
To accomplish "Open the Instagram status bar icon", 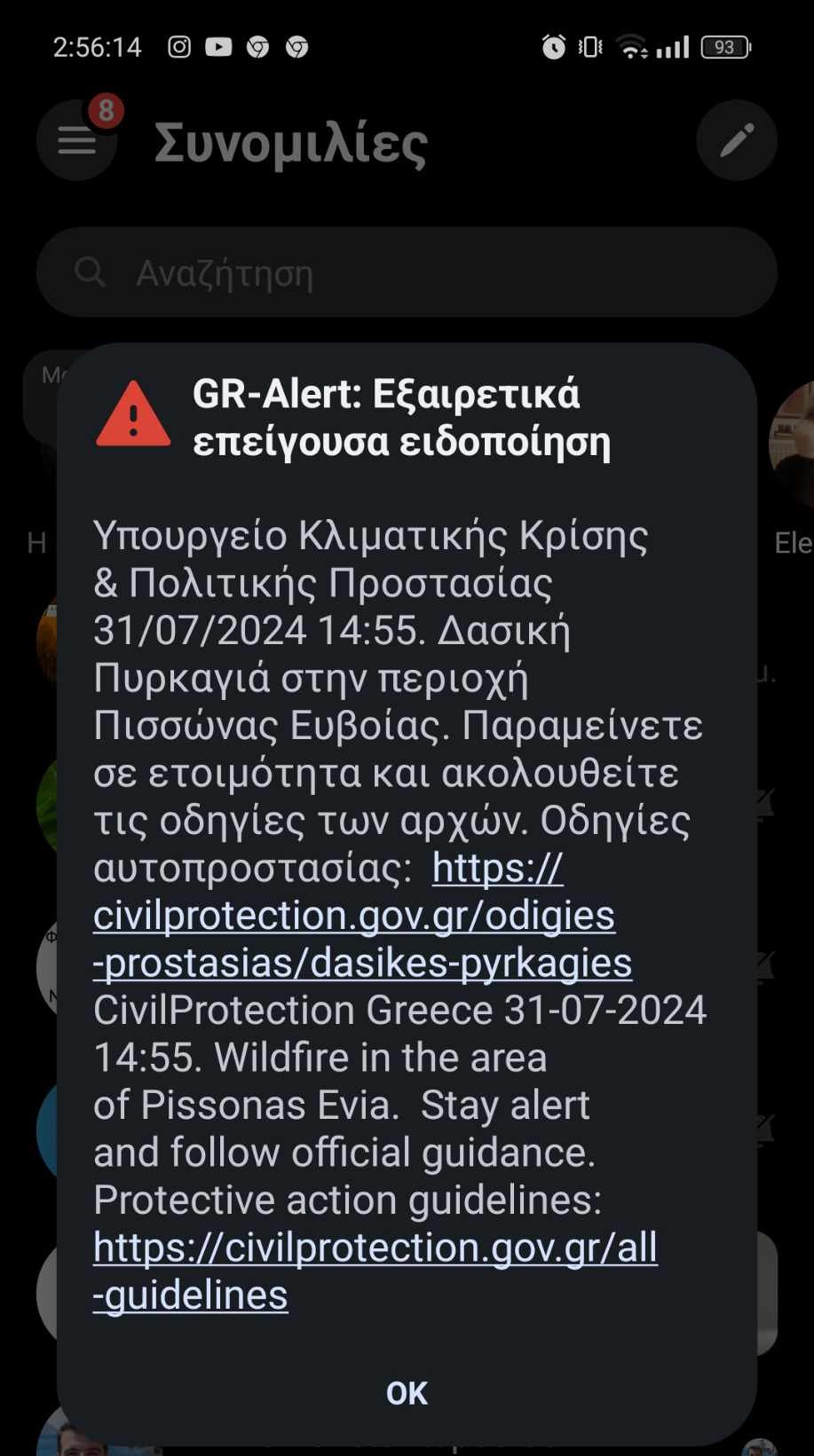I will [x=178, y=46].
